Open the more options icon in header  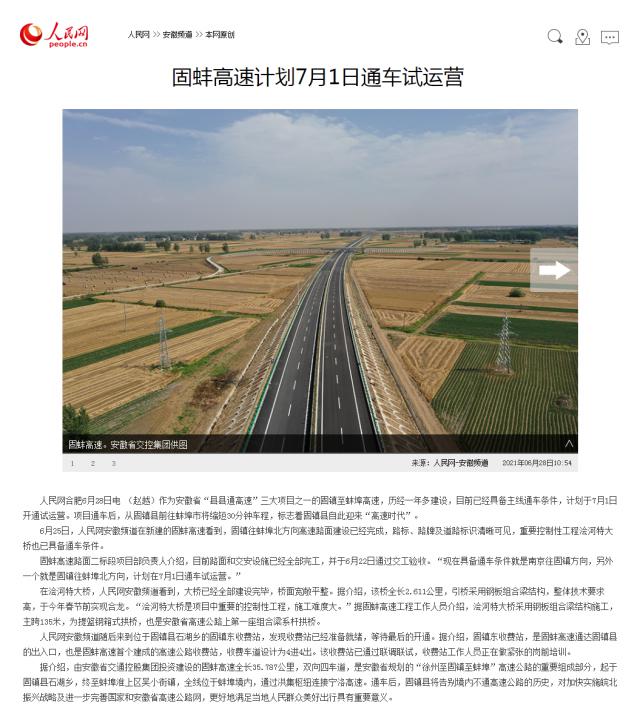coord(608,37)
